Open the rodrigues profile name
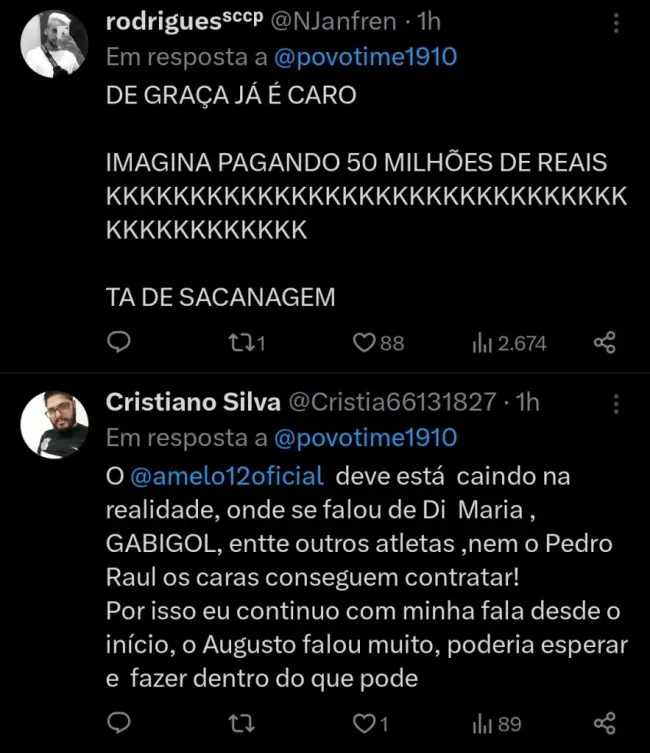The image size is (650, 753). (x=180, y=22)
